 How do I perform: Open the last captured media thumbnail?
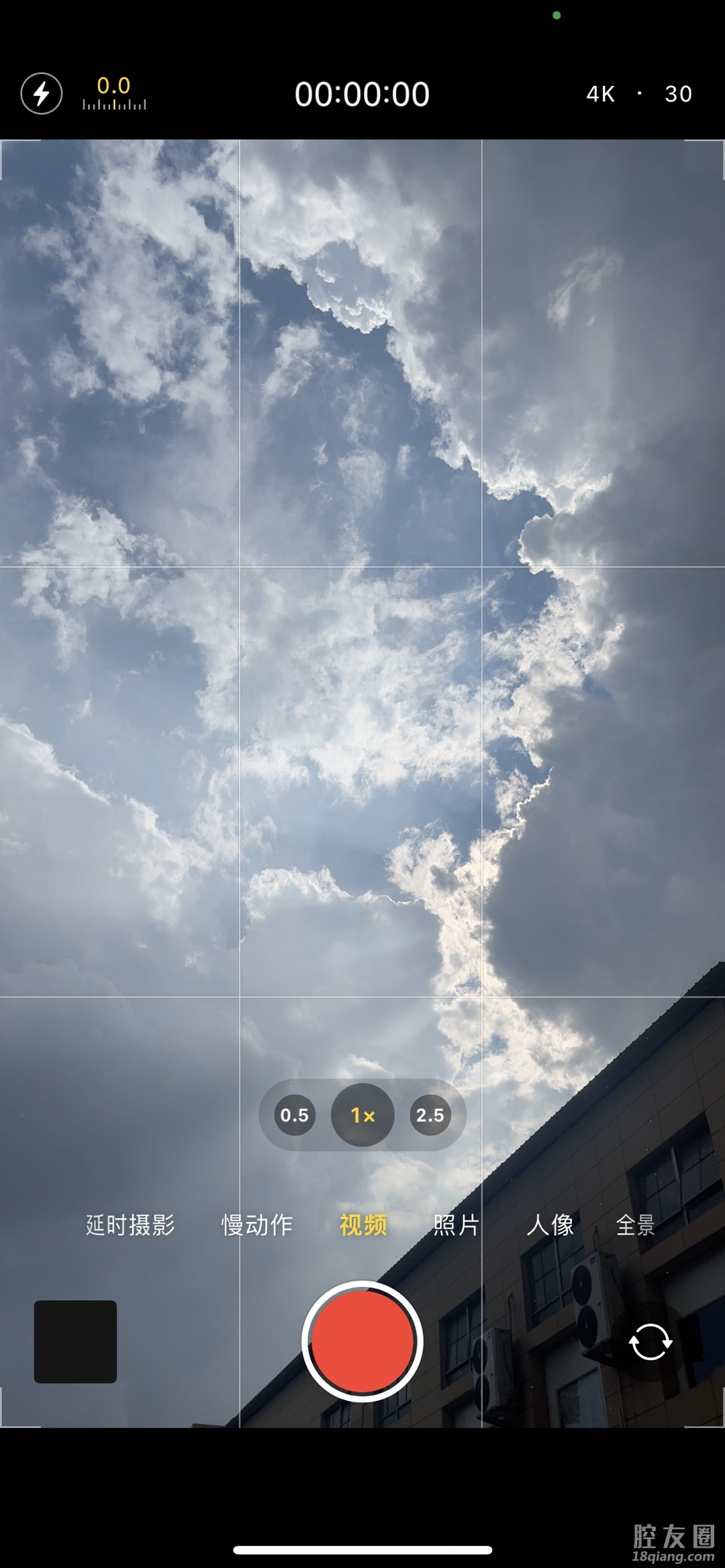tap(75, 1342)
